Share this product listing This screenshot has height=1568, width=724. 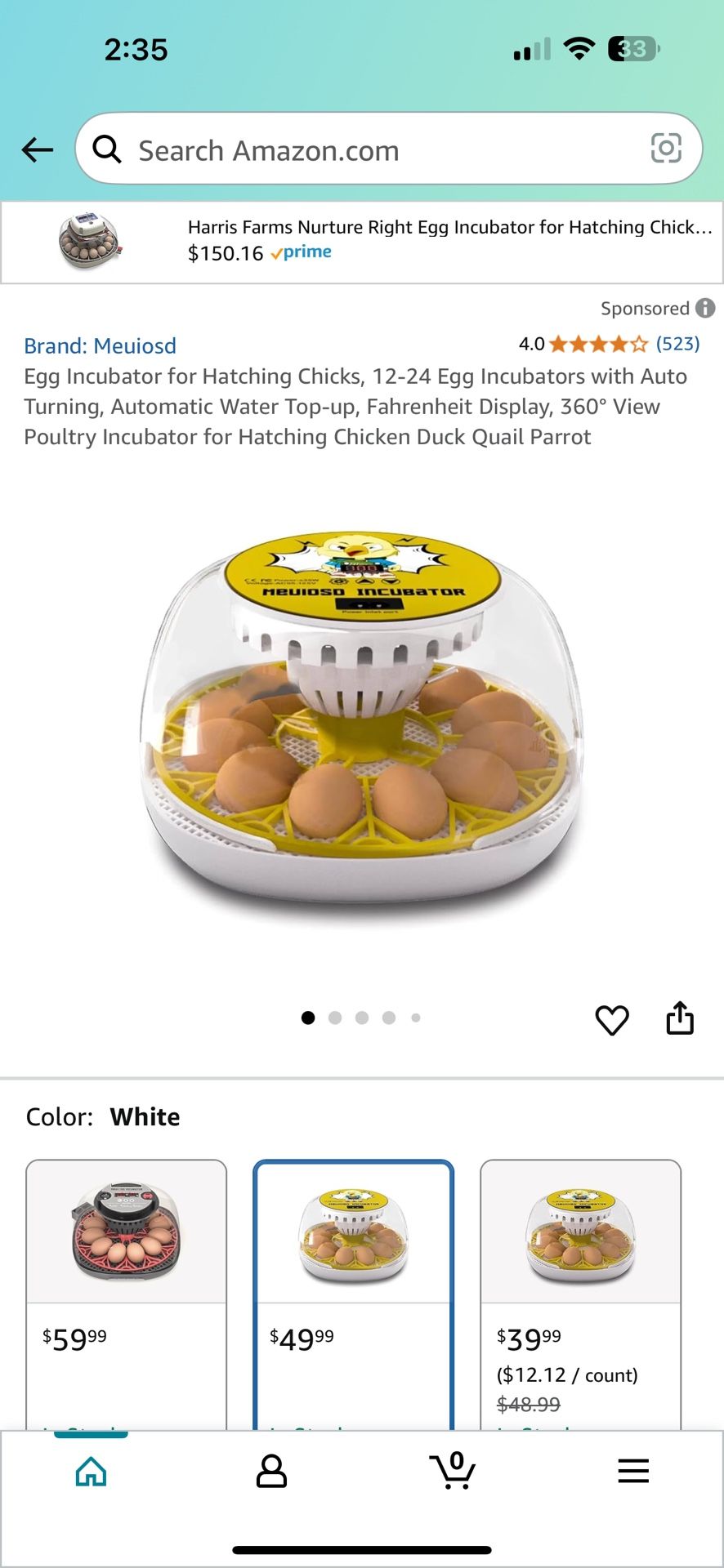[679, 1018]
